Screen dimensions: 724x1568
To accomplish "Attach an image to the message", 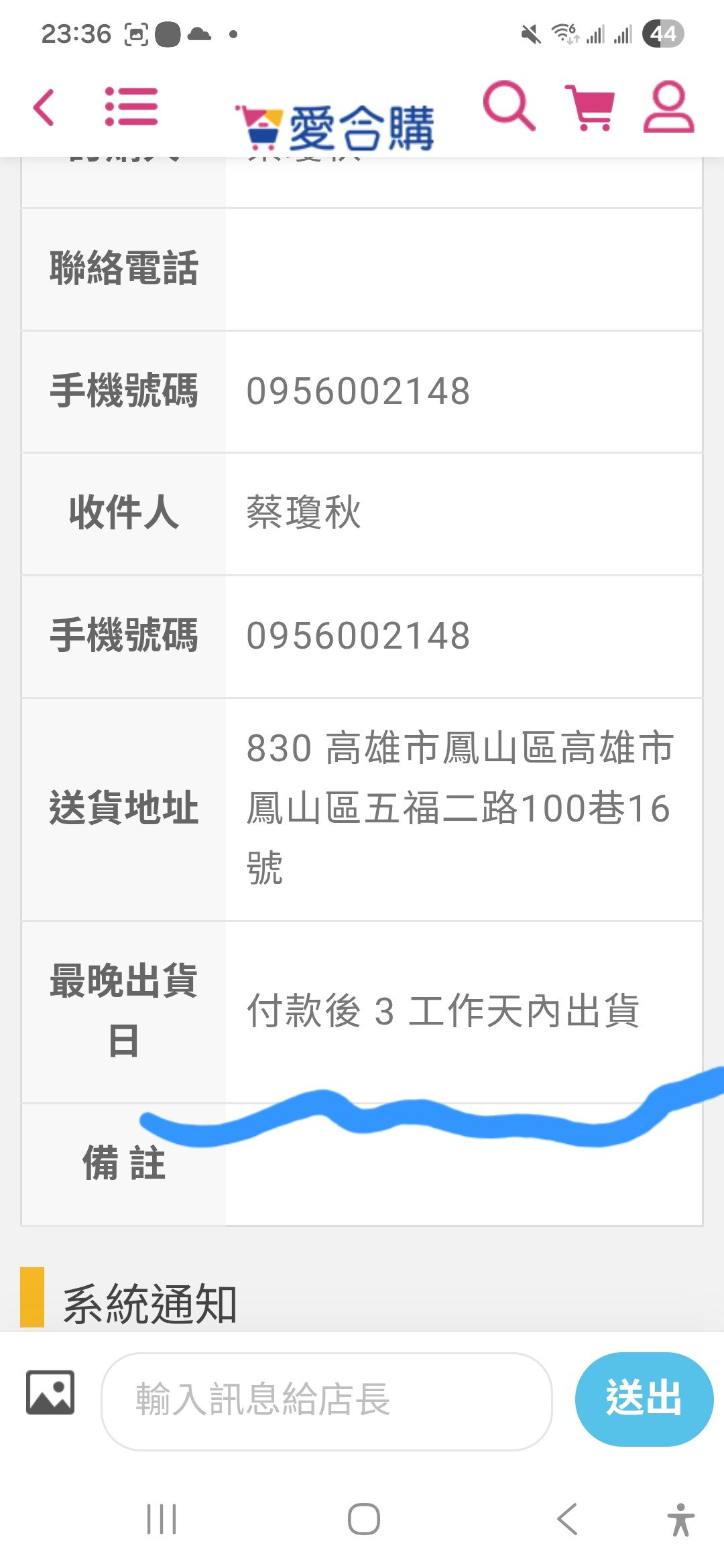I will click(x=50, y=1392).
